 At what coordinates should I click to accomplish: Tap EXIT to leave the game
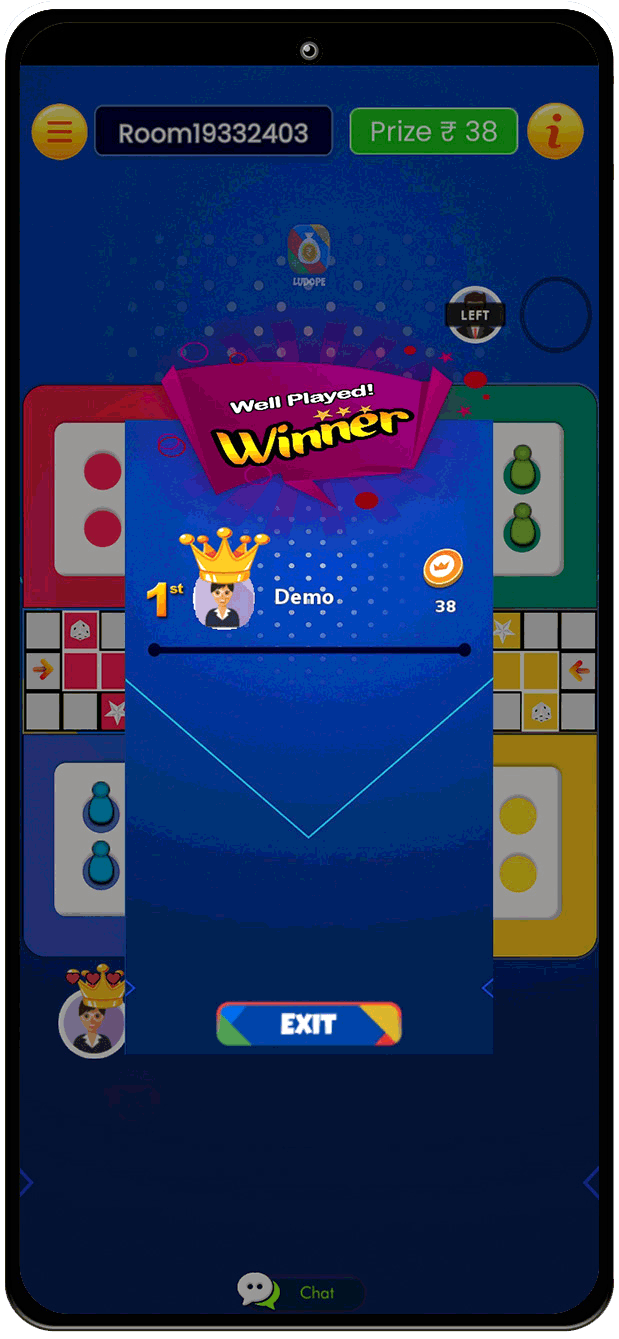pos(308,1024)
